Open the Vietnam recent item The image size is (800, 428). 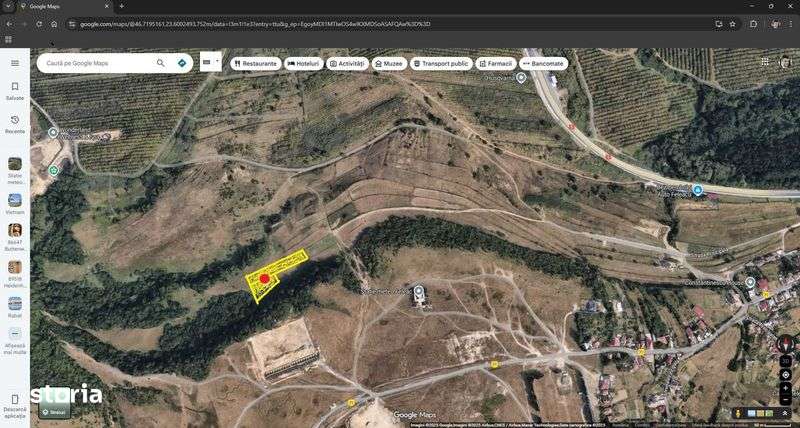(15, 203)
